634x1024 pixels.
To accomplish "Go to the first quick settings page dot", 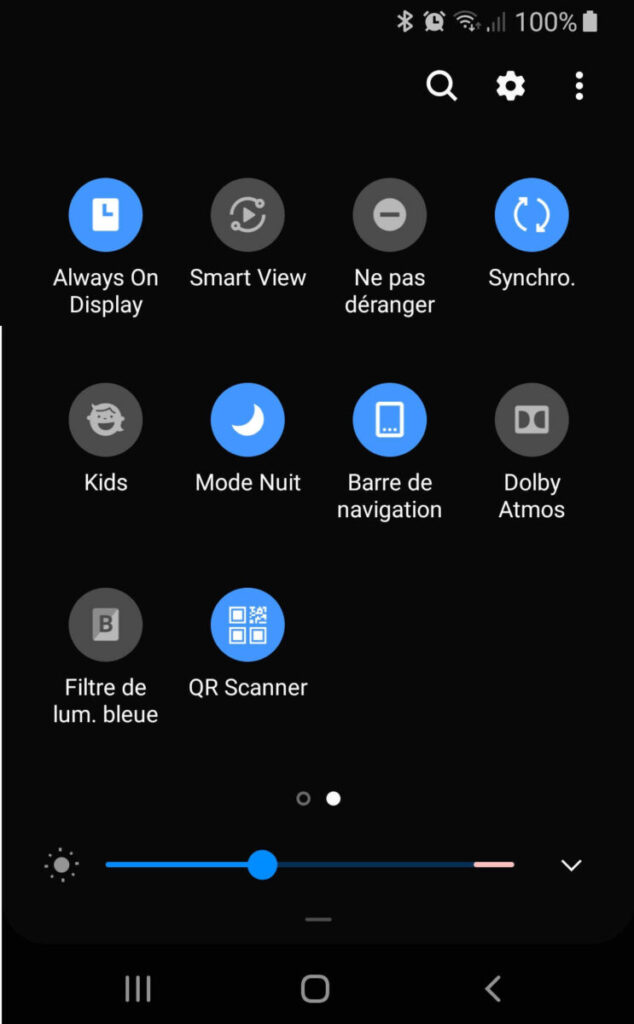I will [303, 799].
